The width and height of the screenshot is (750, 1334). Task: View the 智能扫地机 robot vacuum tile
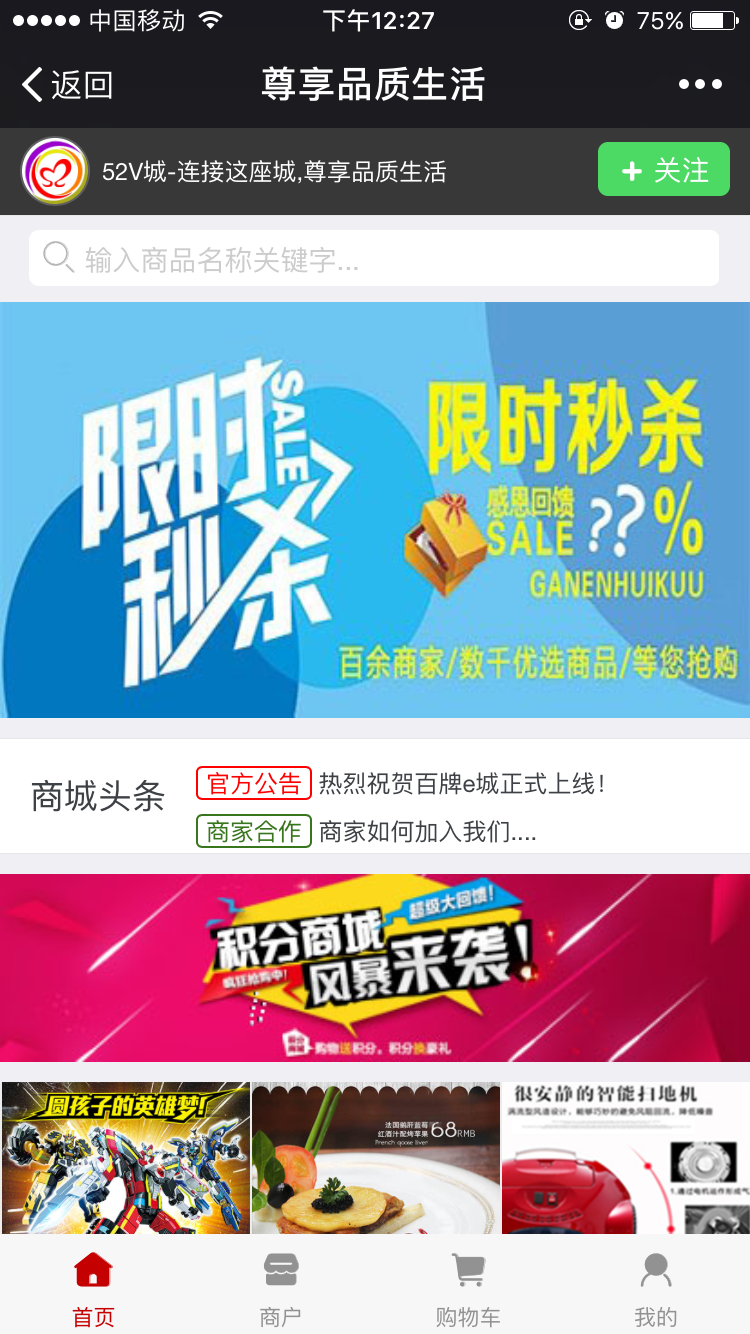(x=625, y=1158)
